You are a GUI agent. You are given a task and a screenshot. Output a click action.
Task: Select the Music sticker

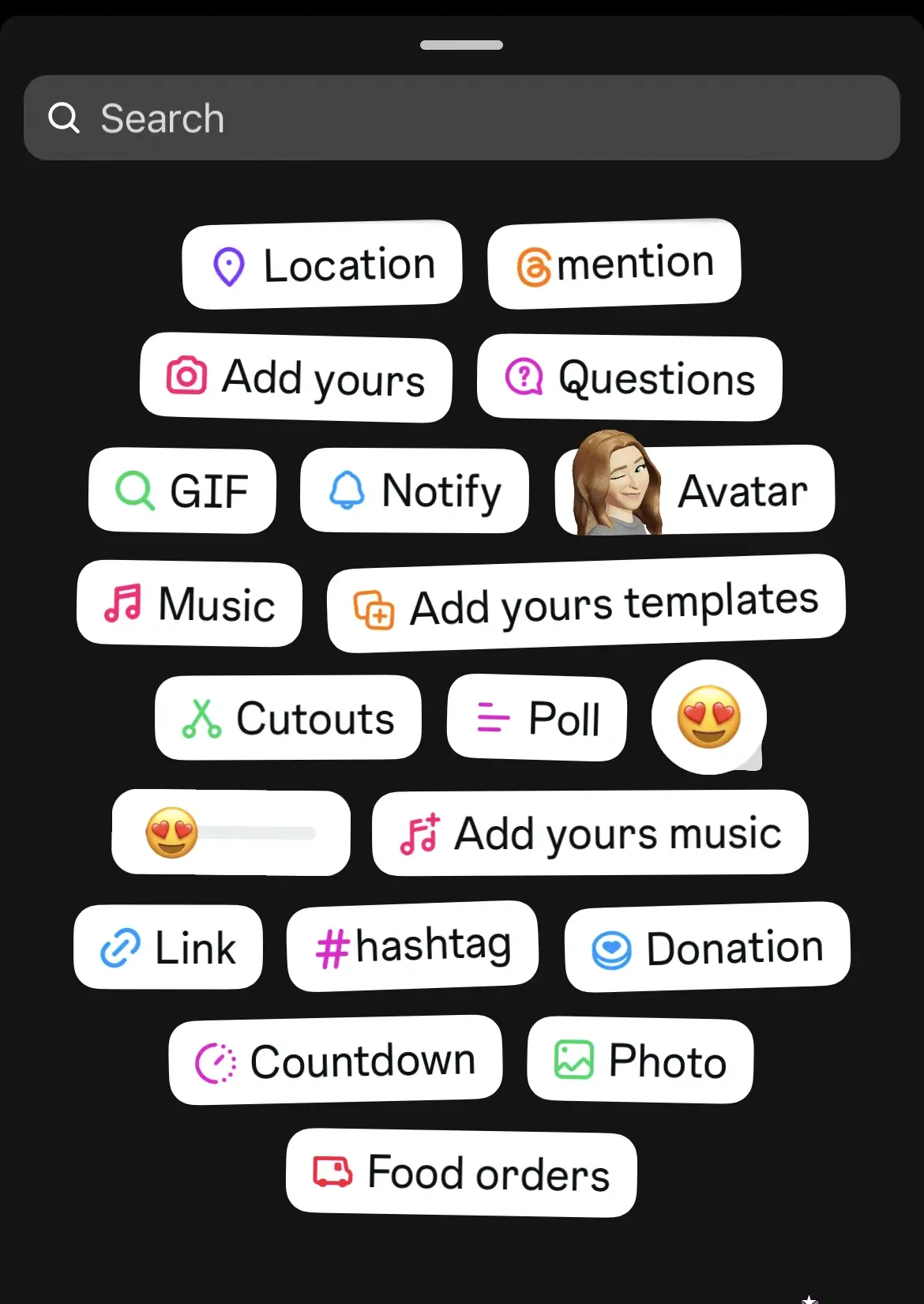190,604
